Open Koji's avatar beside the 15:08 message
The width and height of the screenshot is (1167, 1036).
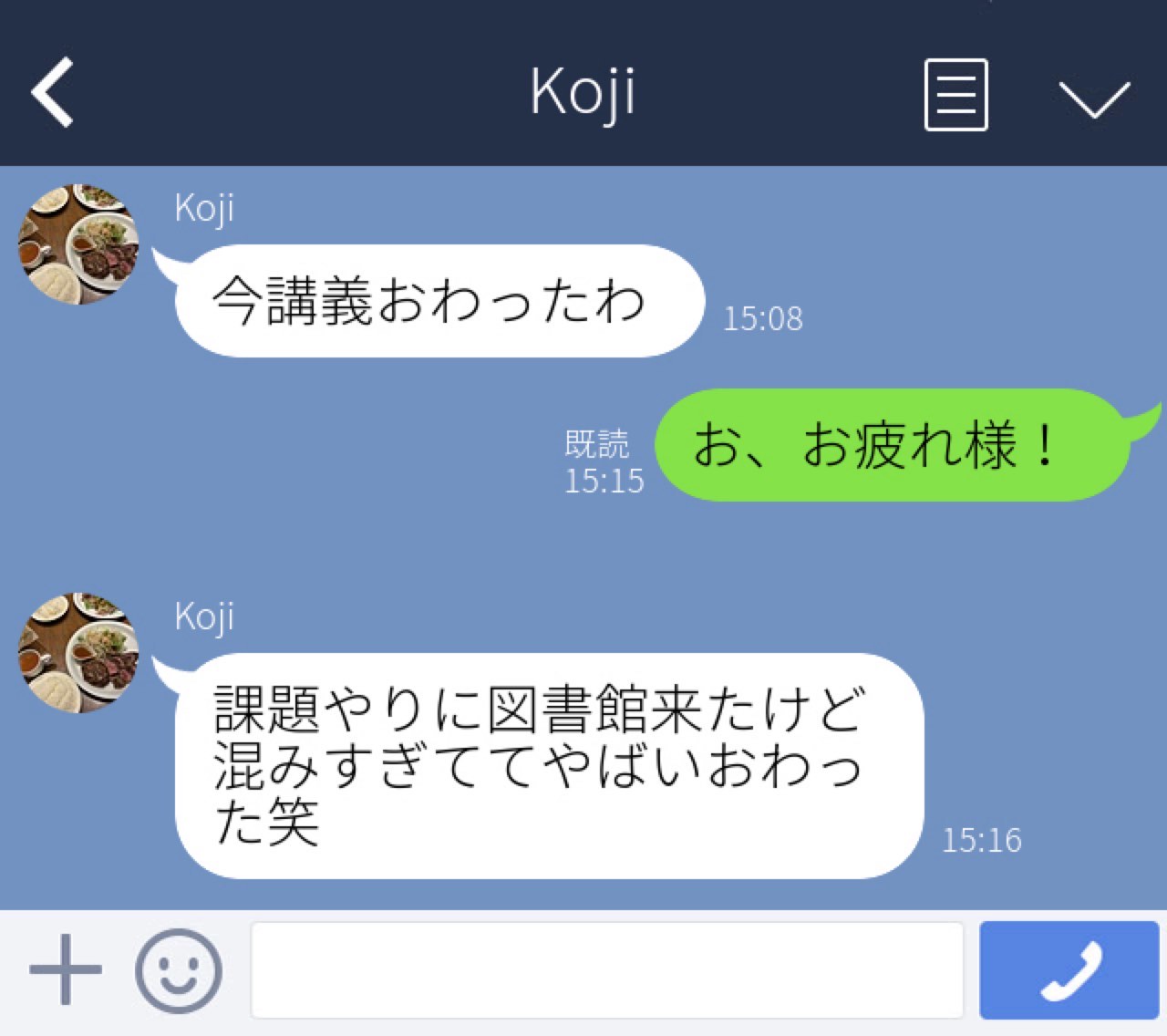[78, 243]
